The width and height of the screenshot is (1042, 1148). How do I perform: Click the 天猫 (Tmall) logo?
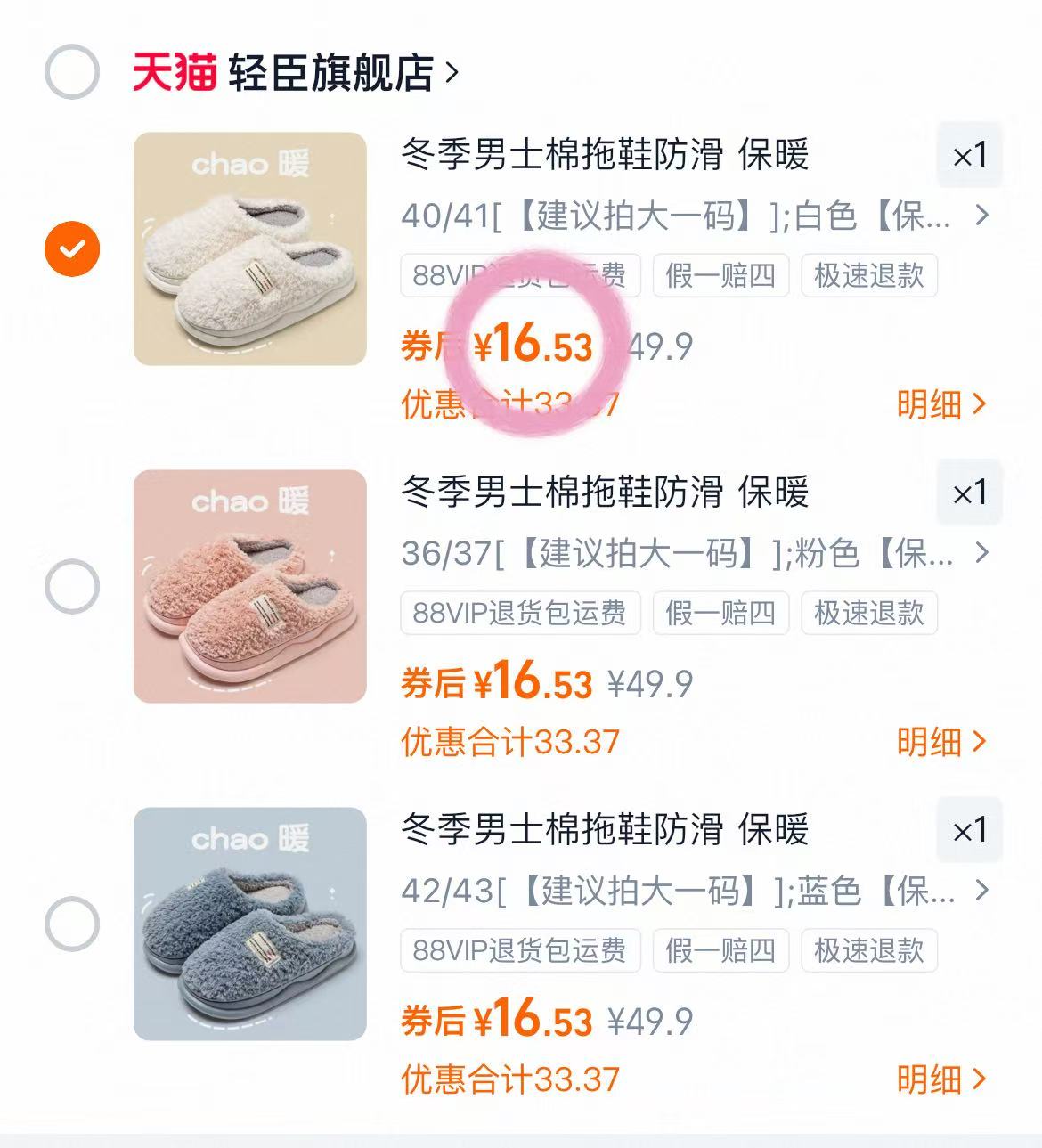[x=175, y=73]
